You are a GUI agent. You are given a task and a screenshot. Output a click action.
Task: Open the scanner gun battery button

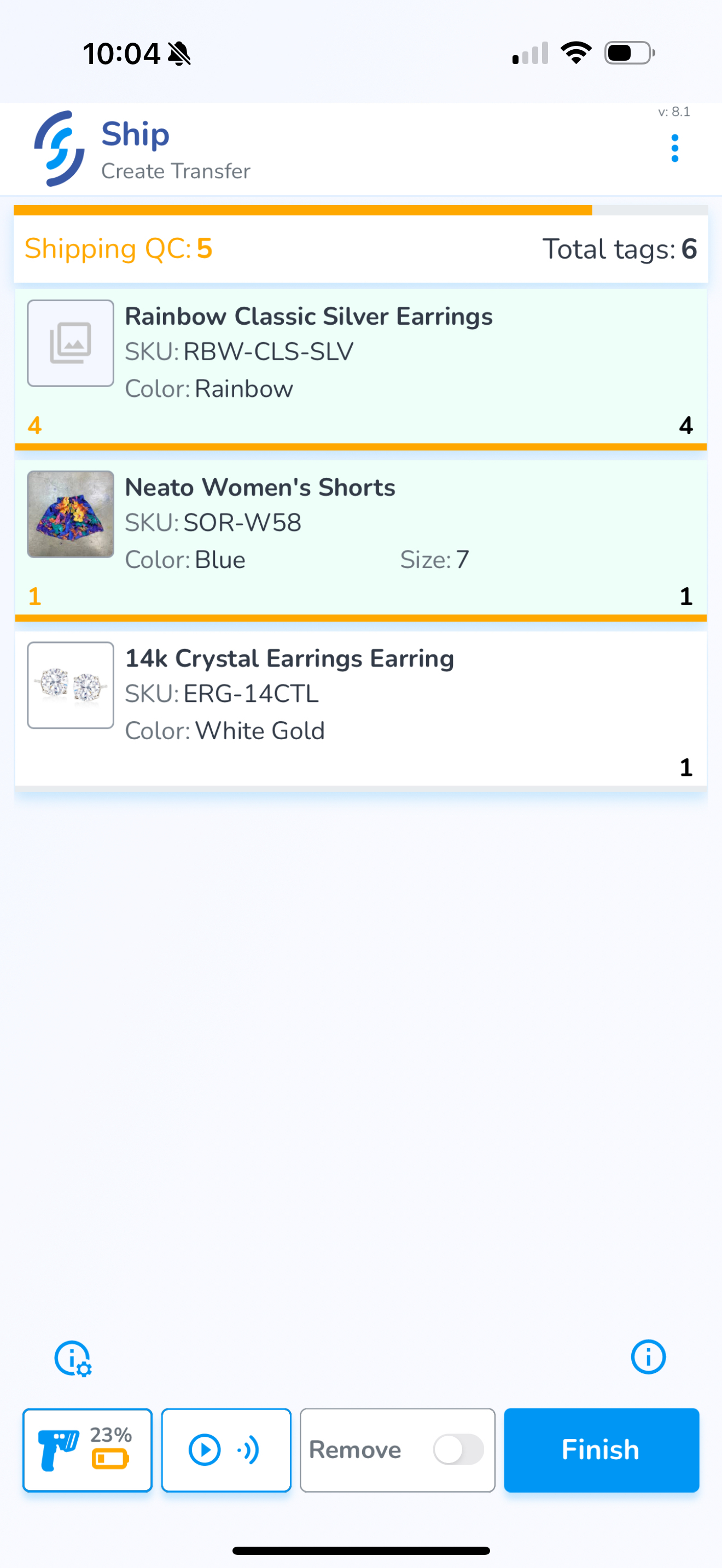pyautogui.click(x=88, y=1450)
